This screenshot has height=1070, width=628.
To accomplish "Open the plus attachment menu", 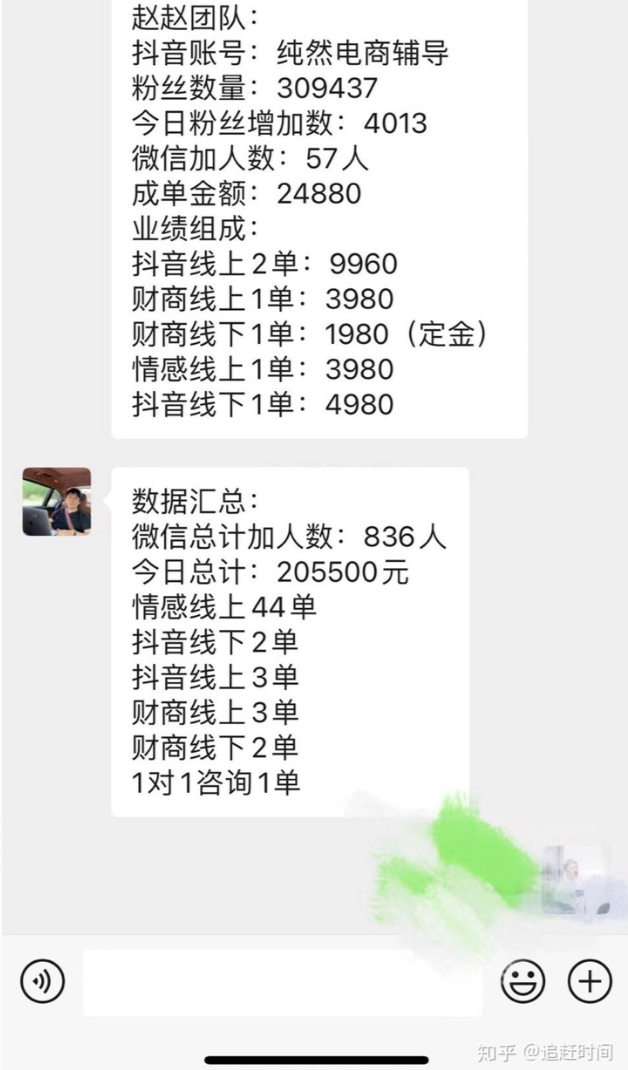I will [x=590, y=982].
